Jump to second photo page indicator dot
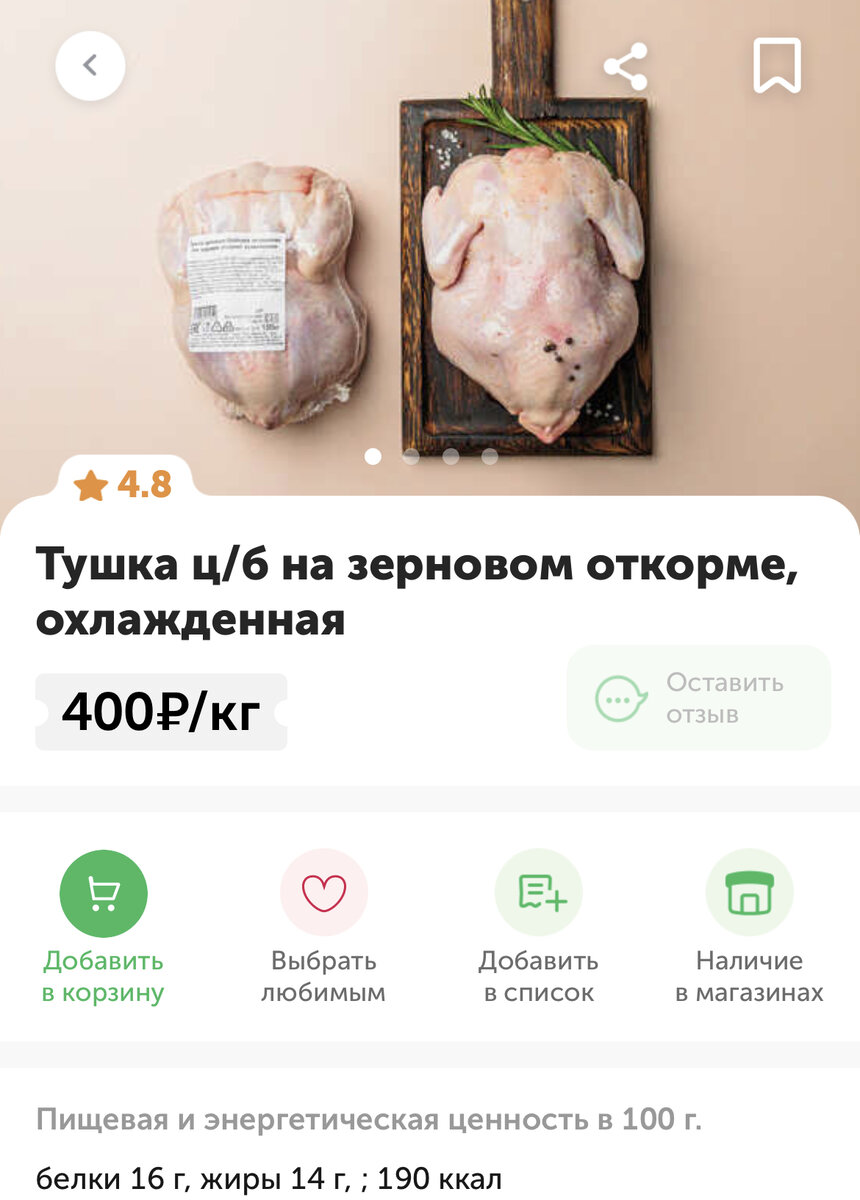 tap(411, 457)
